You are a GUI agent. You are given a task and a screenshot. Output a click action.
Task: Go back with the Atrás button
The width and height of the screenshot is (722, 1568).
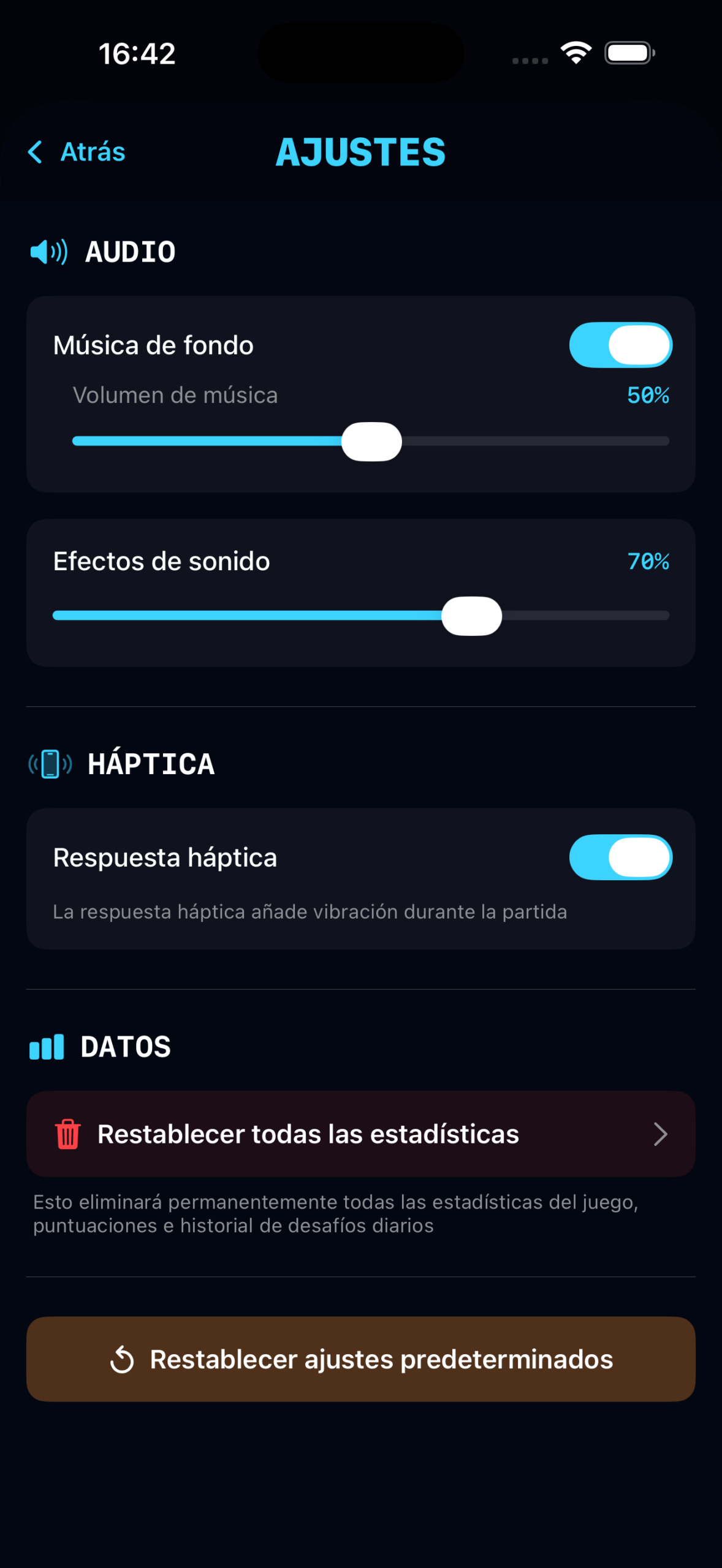point(77,152)
